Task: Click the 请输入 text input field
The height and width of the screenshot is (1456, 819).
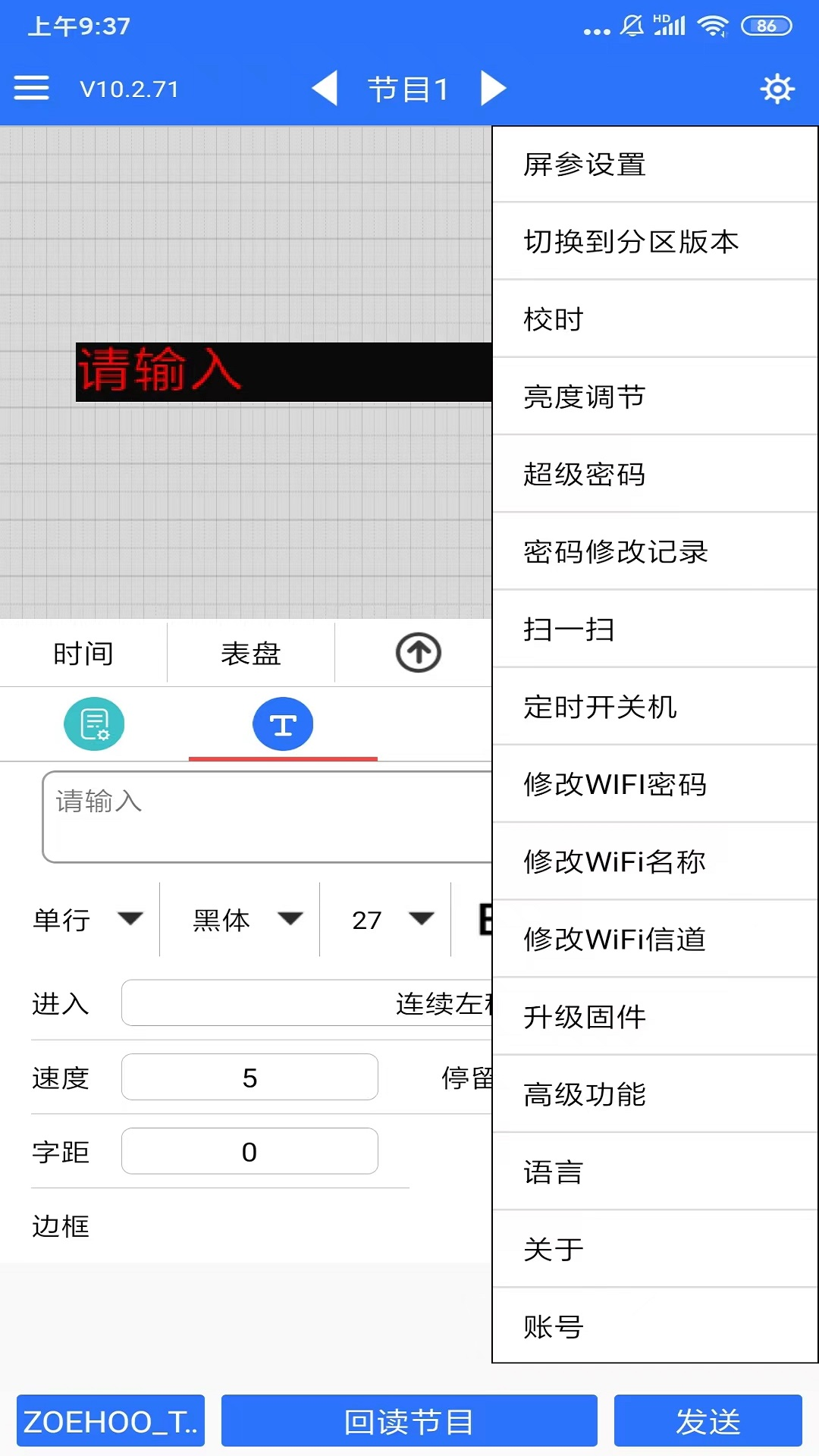Action: click(x=265, y=817)
